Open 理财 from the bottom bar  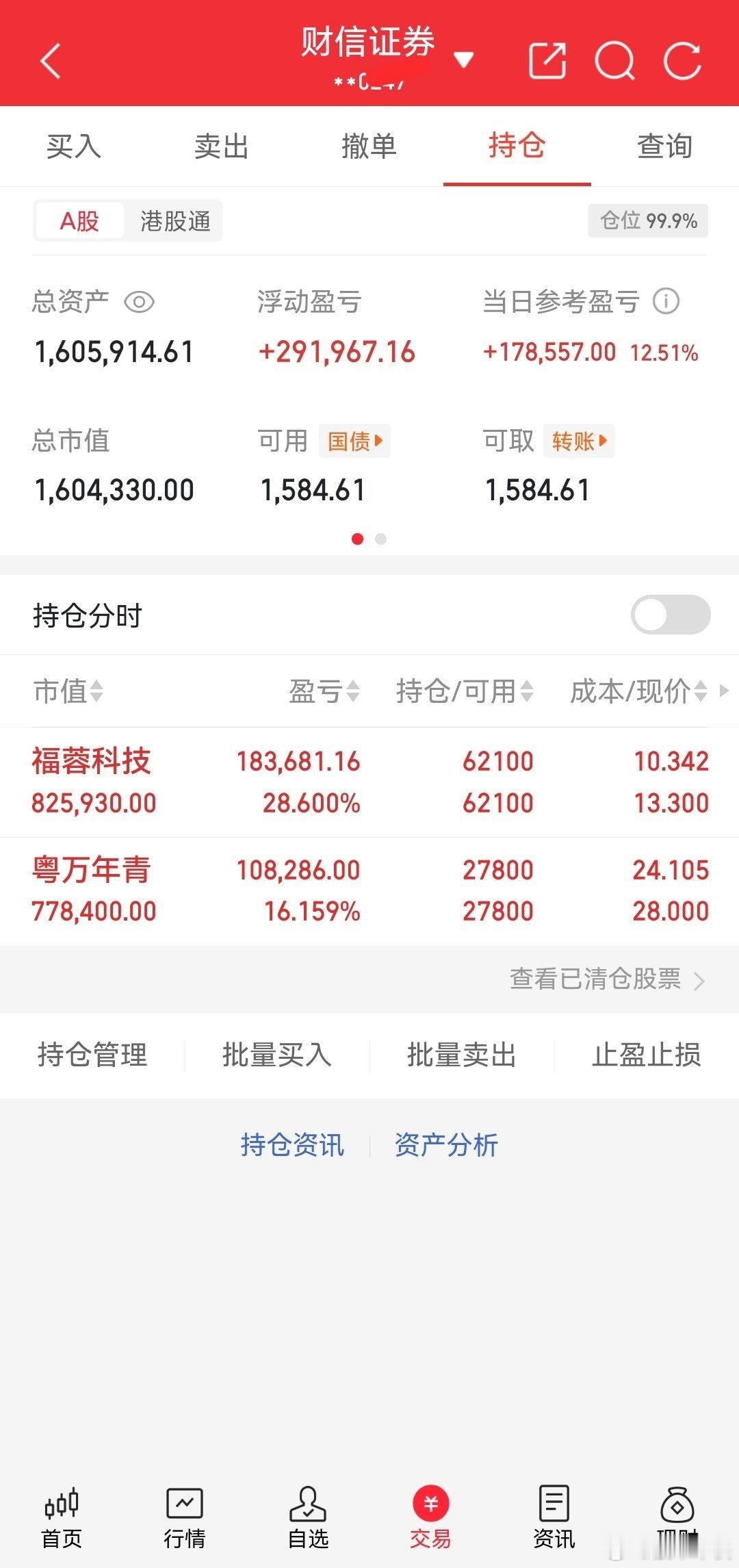click(677, 1513)
